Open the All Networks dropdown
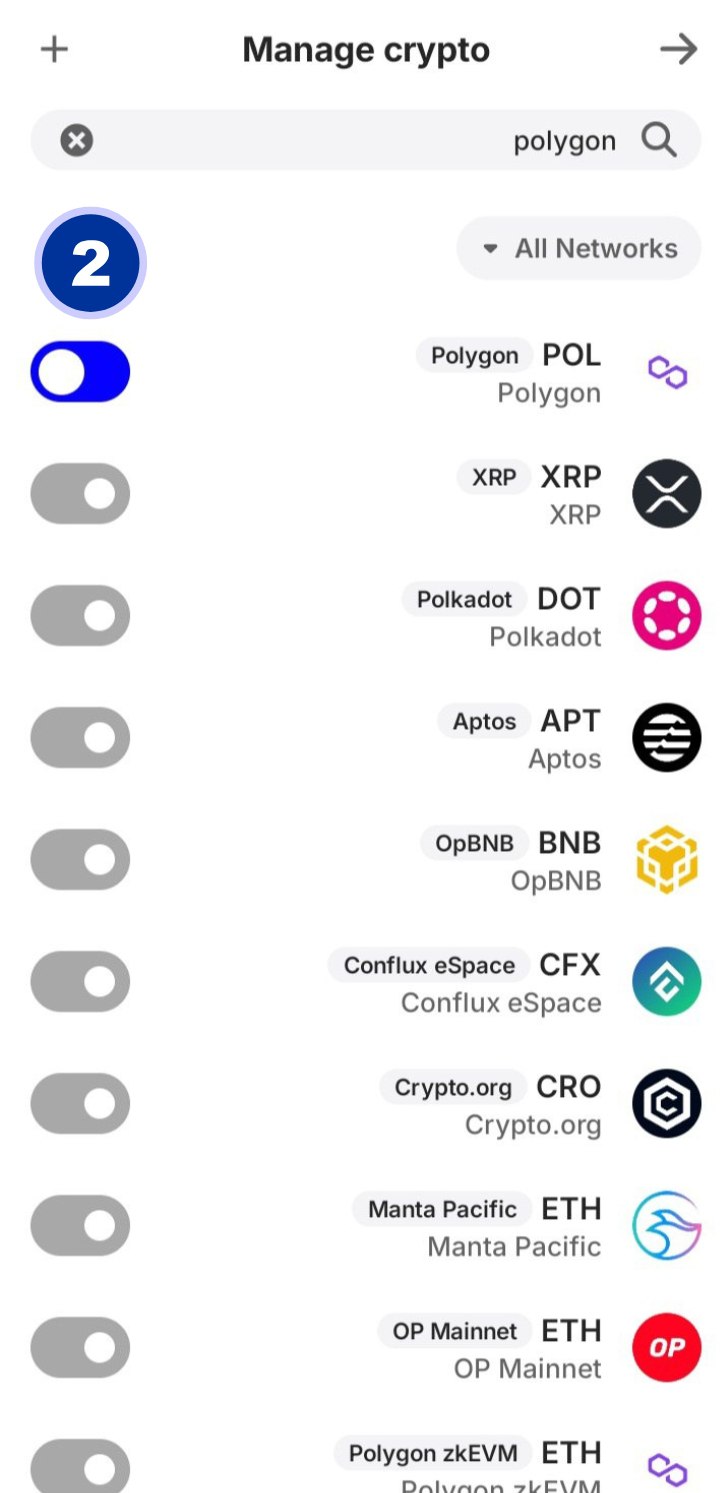Viewport: 720px width, 1493px height. [579, 248]
